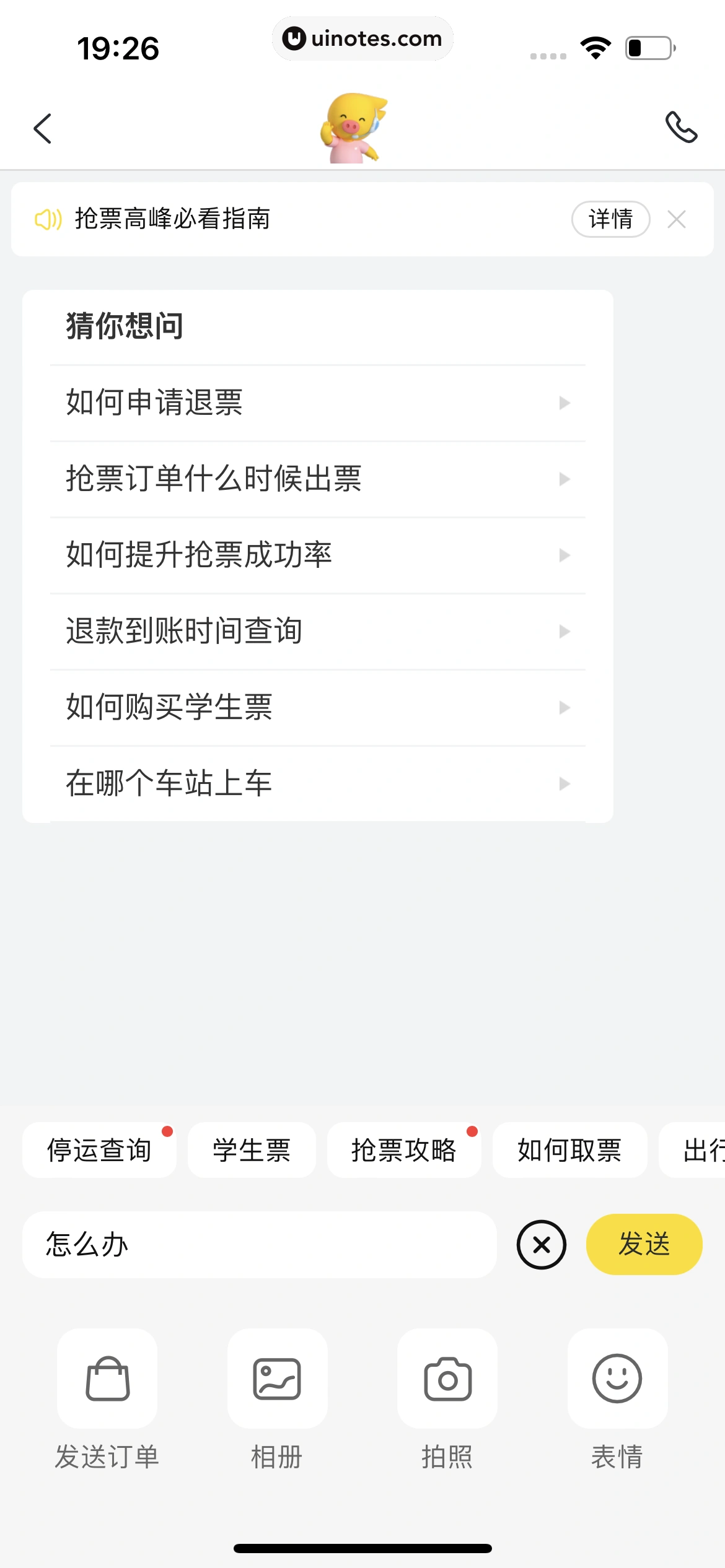Focus the message input field

pyautogui.click(x=260, y=1245)
